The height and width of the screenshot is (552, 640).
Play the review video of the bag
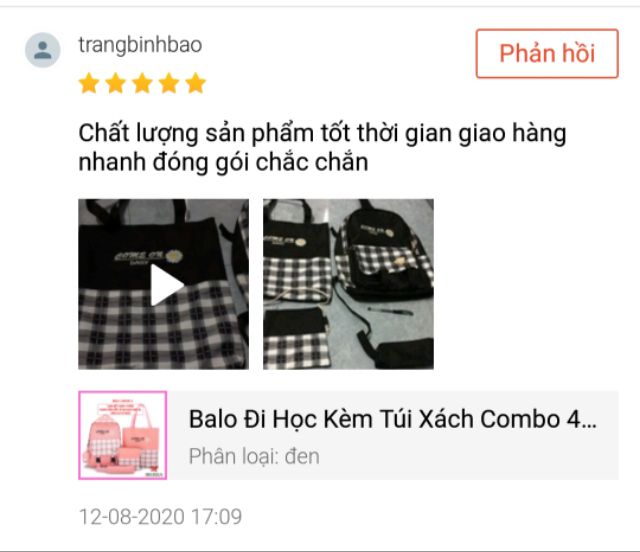click(163, 284)
